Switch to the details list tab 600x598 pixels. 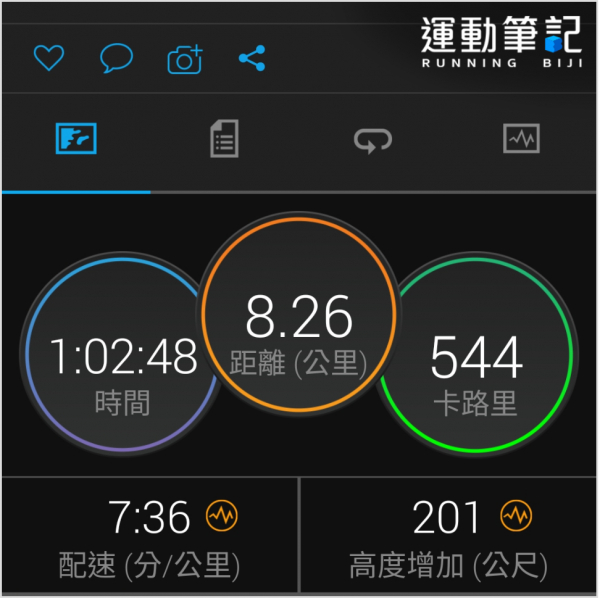(225, 140)
